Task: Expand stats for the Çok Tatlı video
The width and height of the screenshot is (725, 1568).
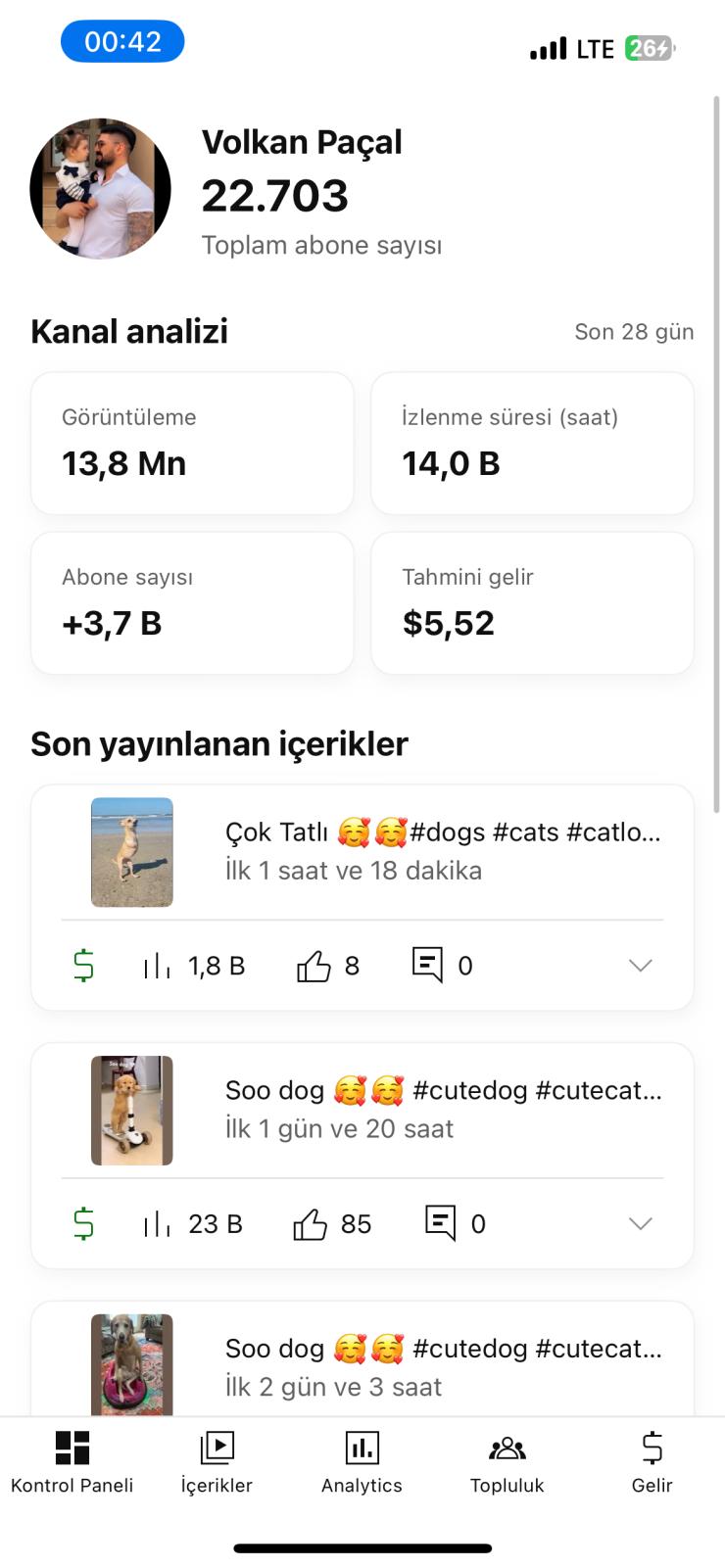Action: (640, 966)
